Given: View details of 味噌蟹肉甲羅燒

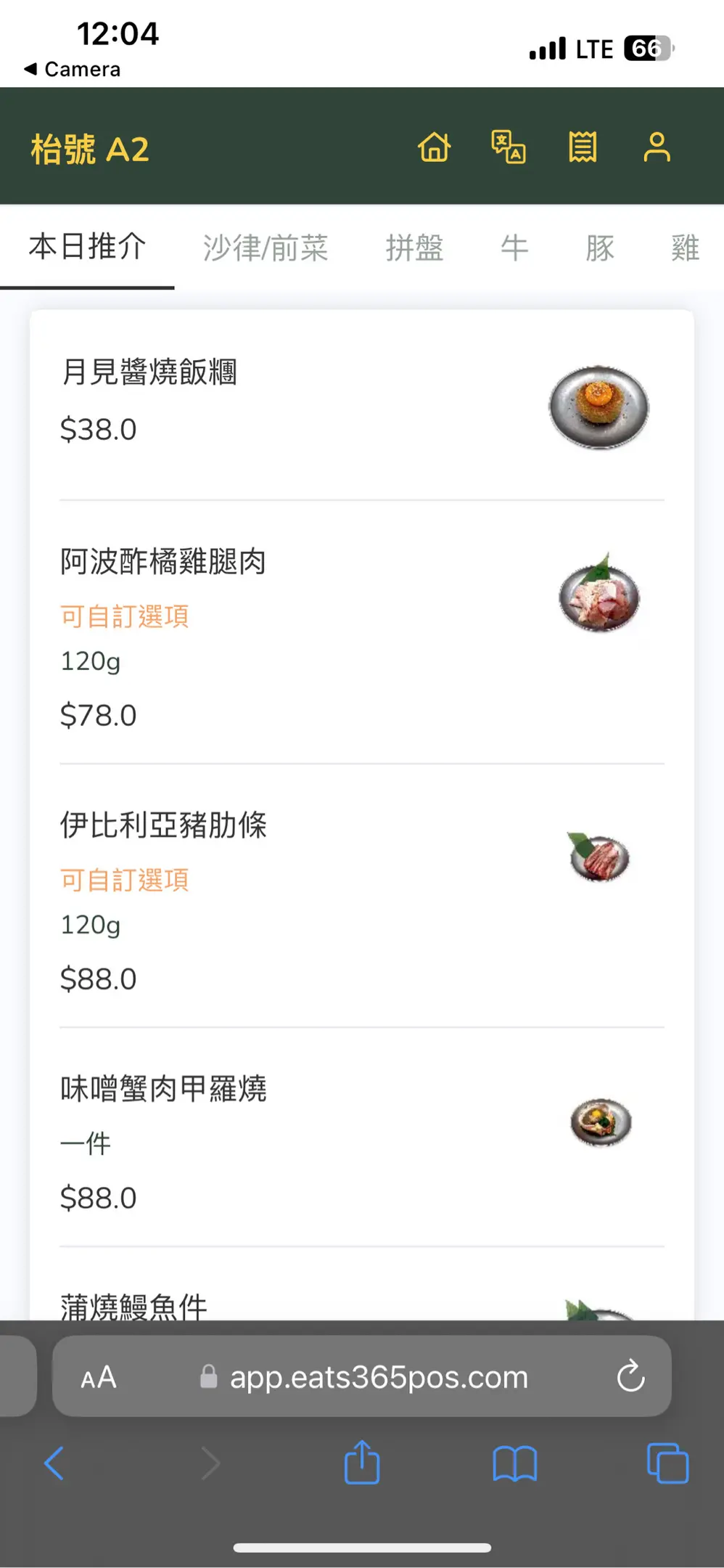Looking at the screenshot, I should [x=163, y=1089].
